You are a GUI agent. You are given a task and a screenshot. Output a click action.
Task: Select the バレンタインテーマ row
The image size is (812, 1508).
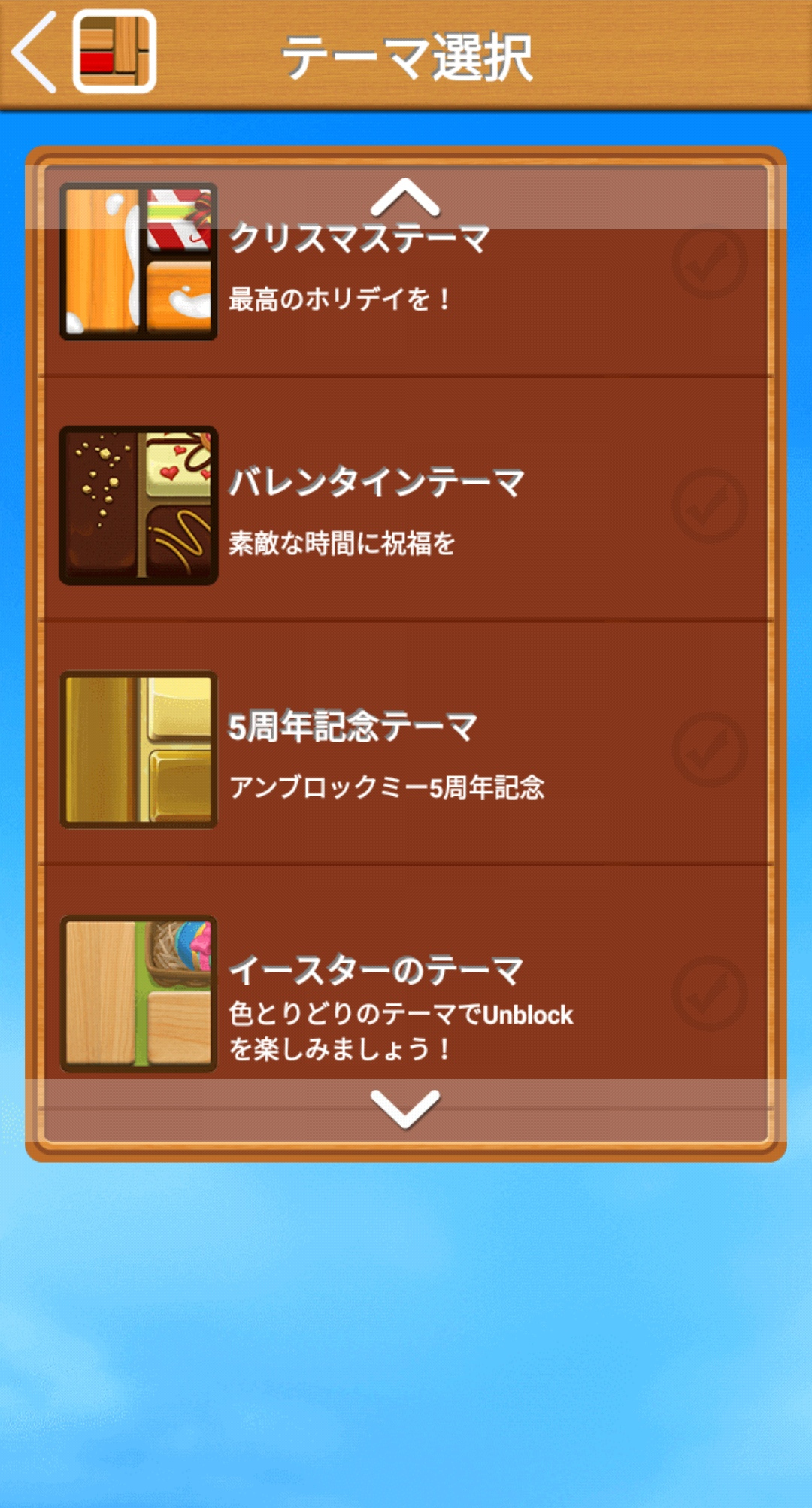pos(406,505)
